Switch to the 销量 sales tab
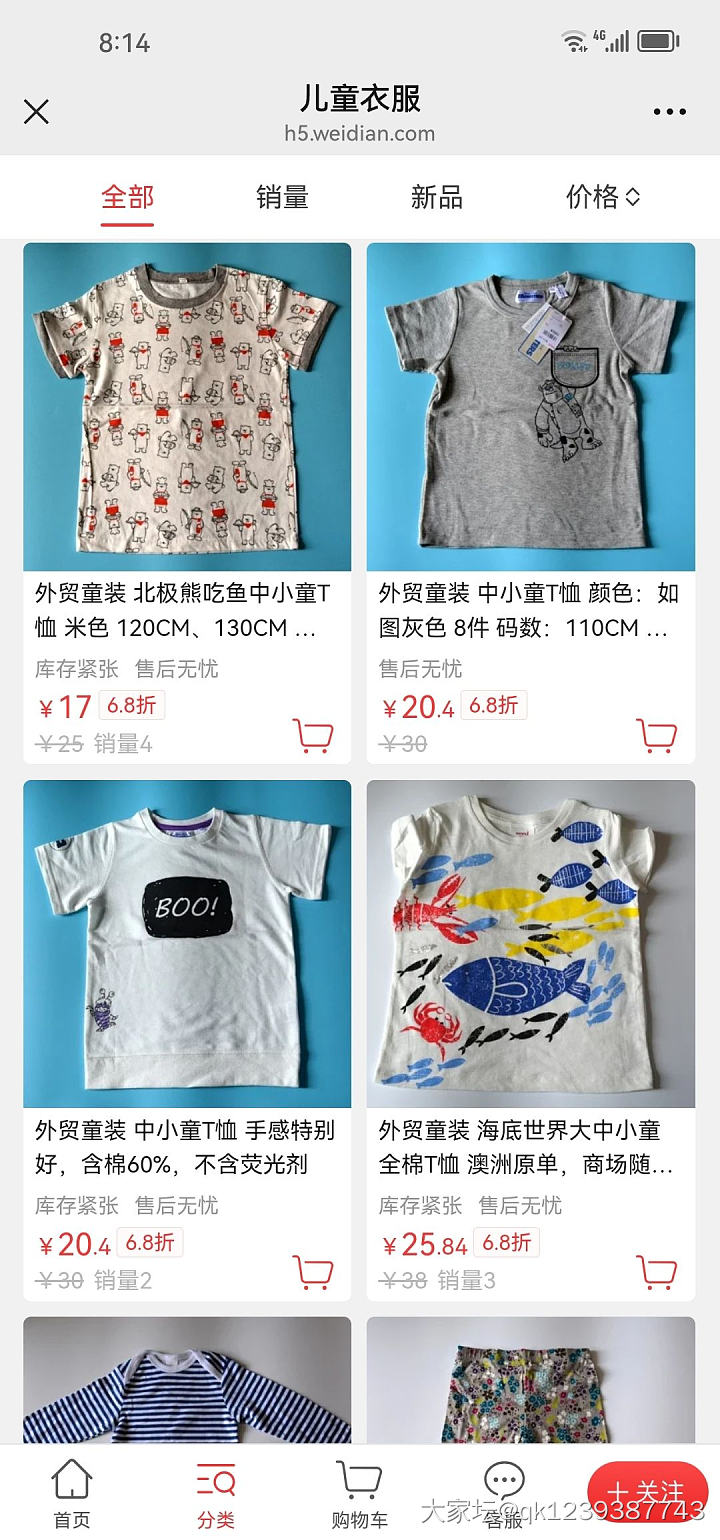Image resolution: width=720 pixels, height=1540 pixels. (282, 197)
